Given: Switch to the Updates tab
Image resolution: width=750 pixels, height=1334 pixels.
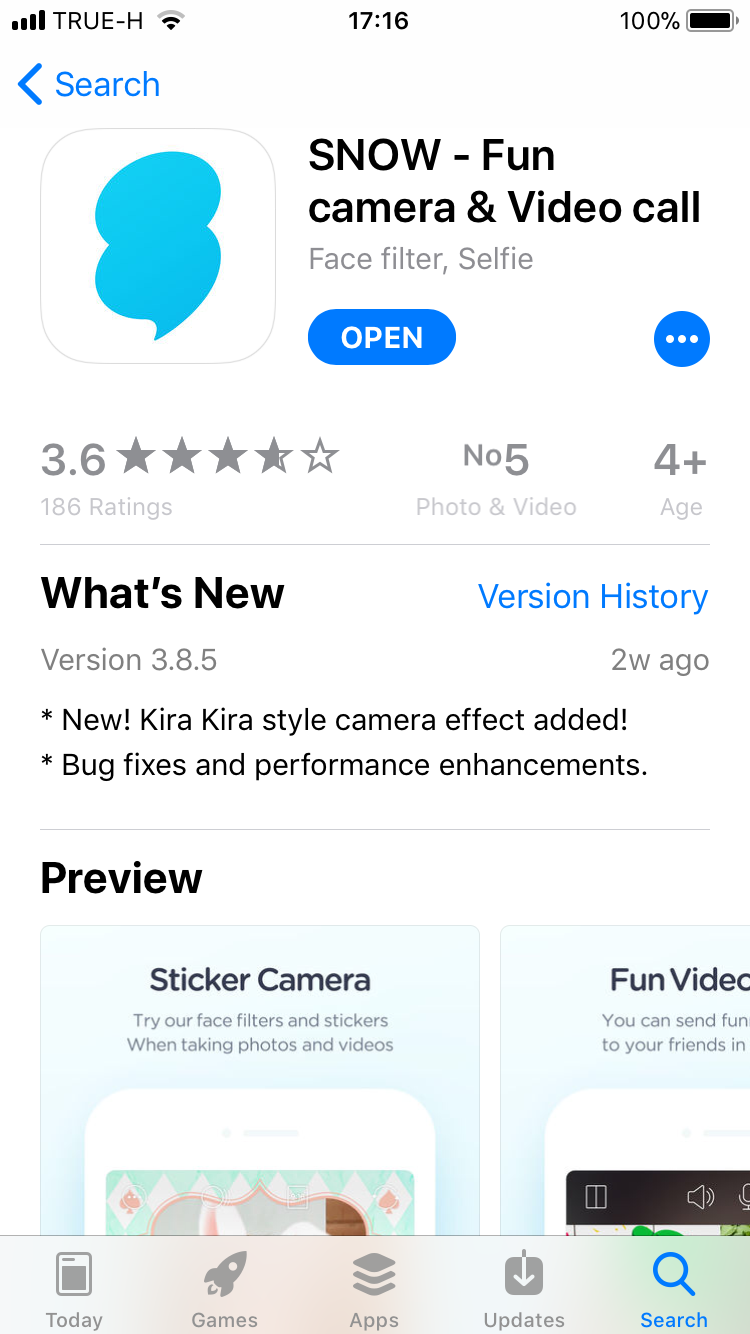Looking at the screenshot, I should click(524, 1290).
